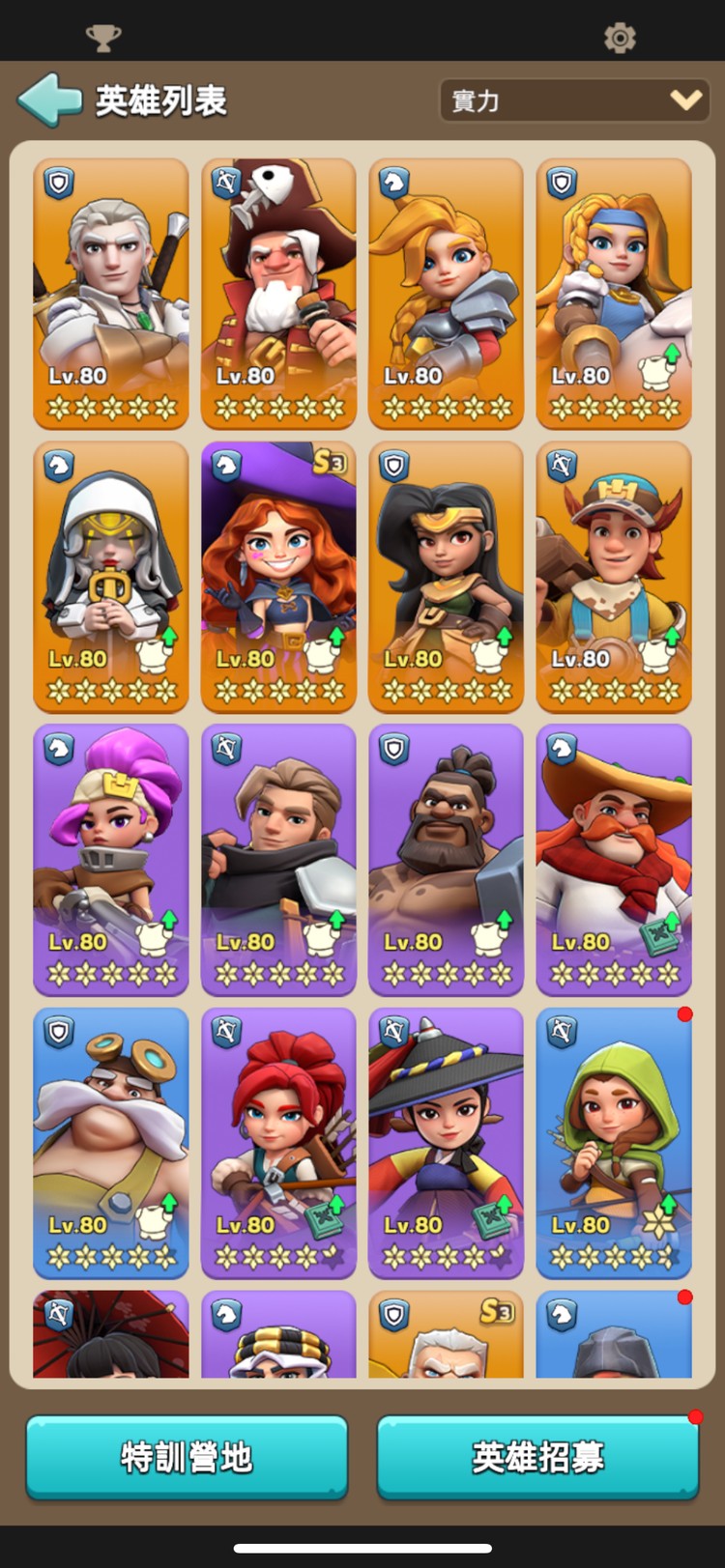
Task: Select the blonde braided knight in armor
Action: (x=446, y=290)
